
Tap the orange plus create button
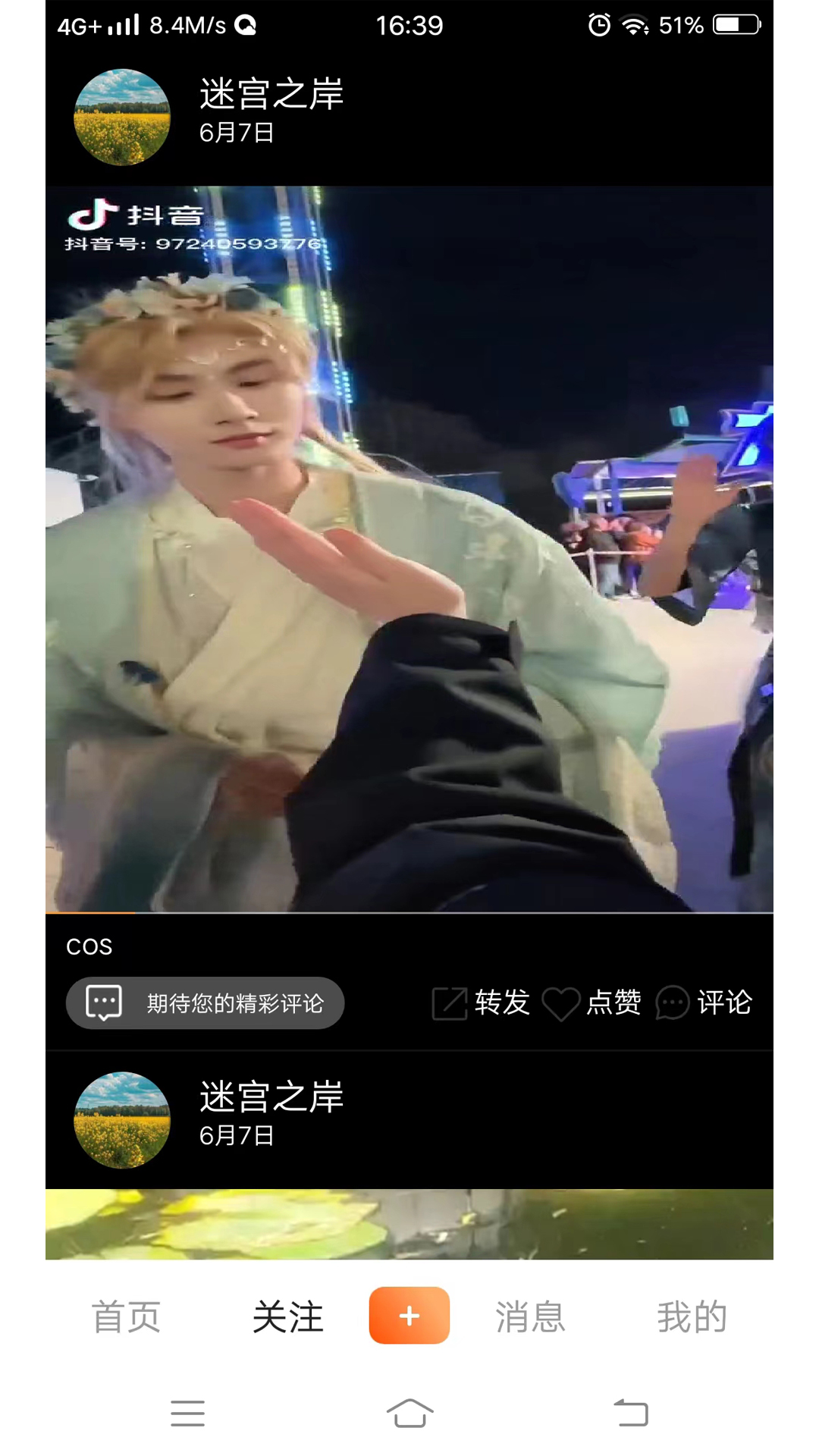(x=409, y=1316)
